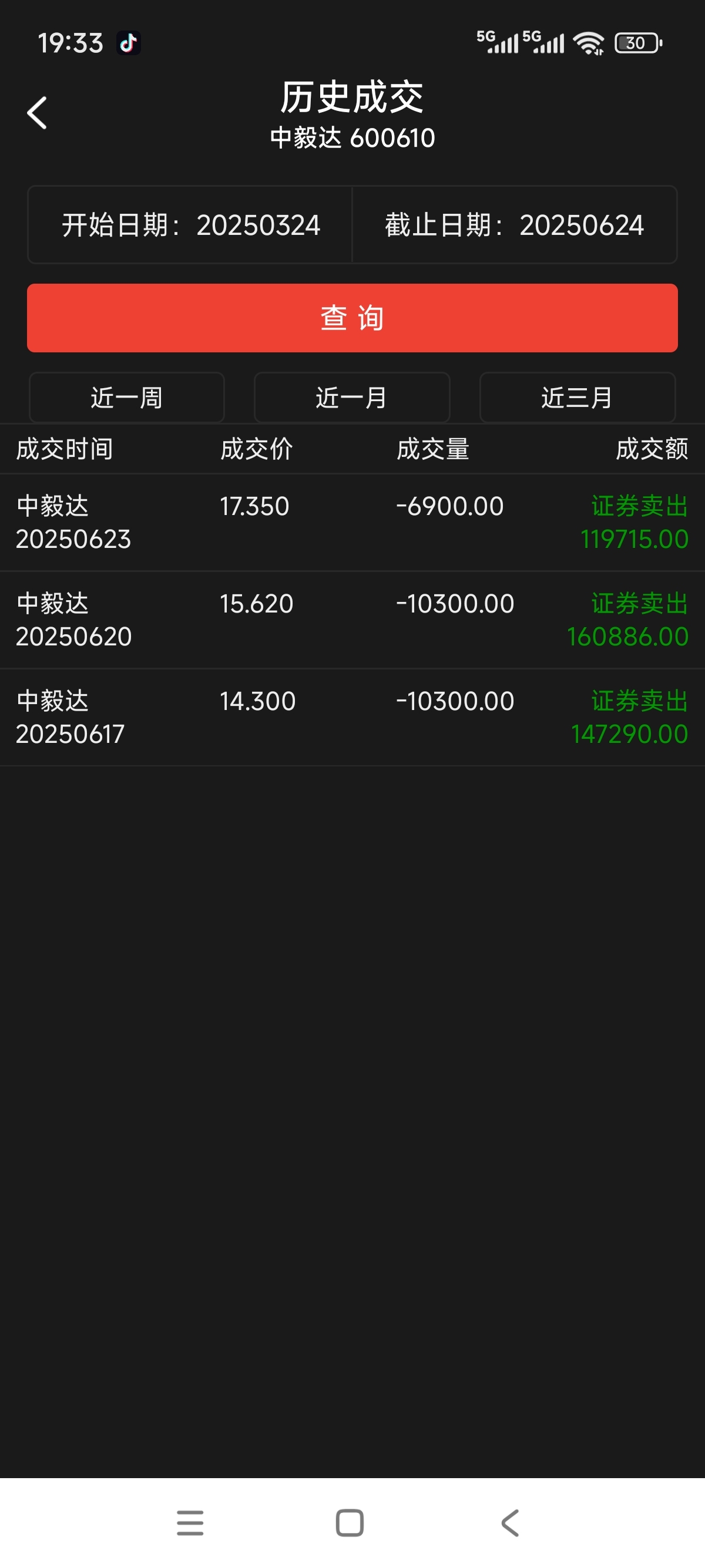Select the 近一周 quick range
The width and height of the screenshot is (705, 1568).
coord(127,398)
